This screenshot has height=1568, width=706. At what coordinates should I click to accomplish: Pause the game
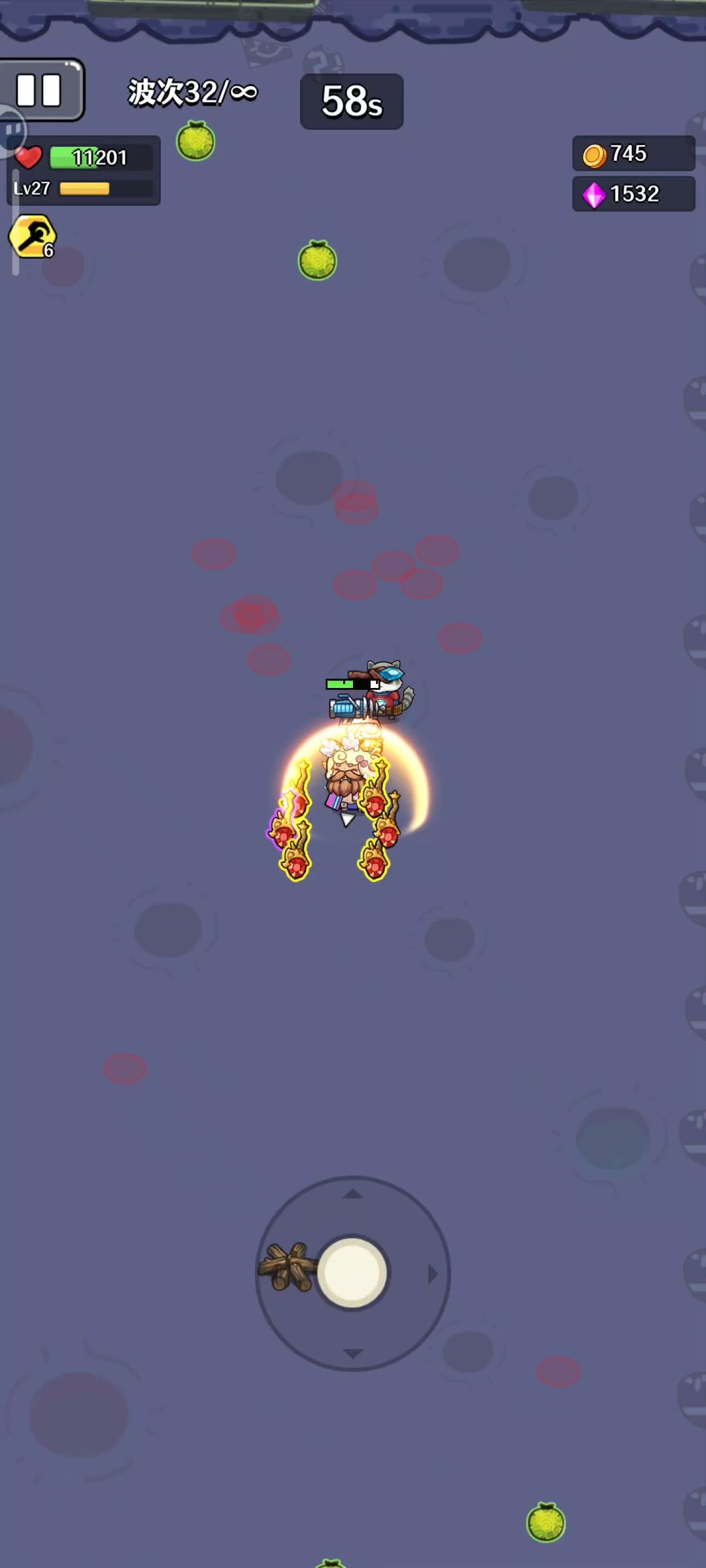[x=39, y=90]
